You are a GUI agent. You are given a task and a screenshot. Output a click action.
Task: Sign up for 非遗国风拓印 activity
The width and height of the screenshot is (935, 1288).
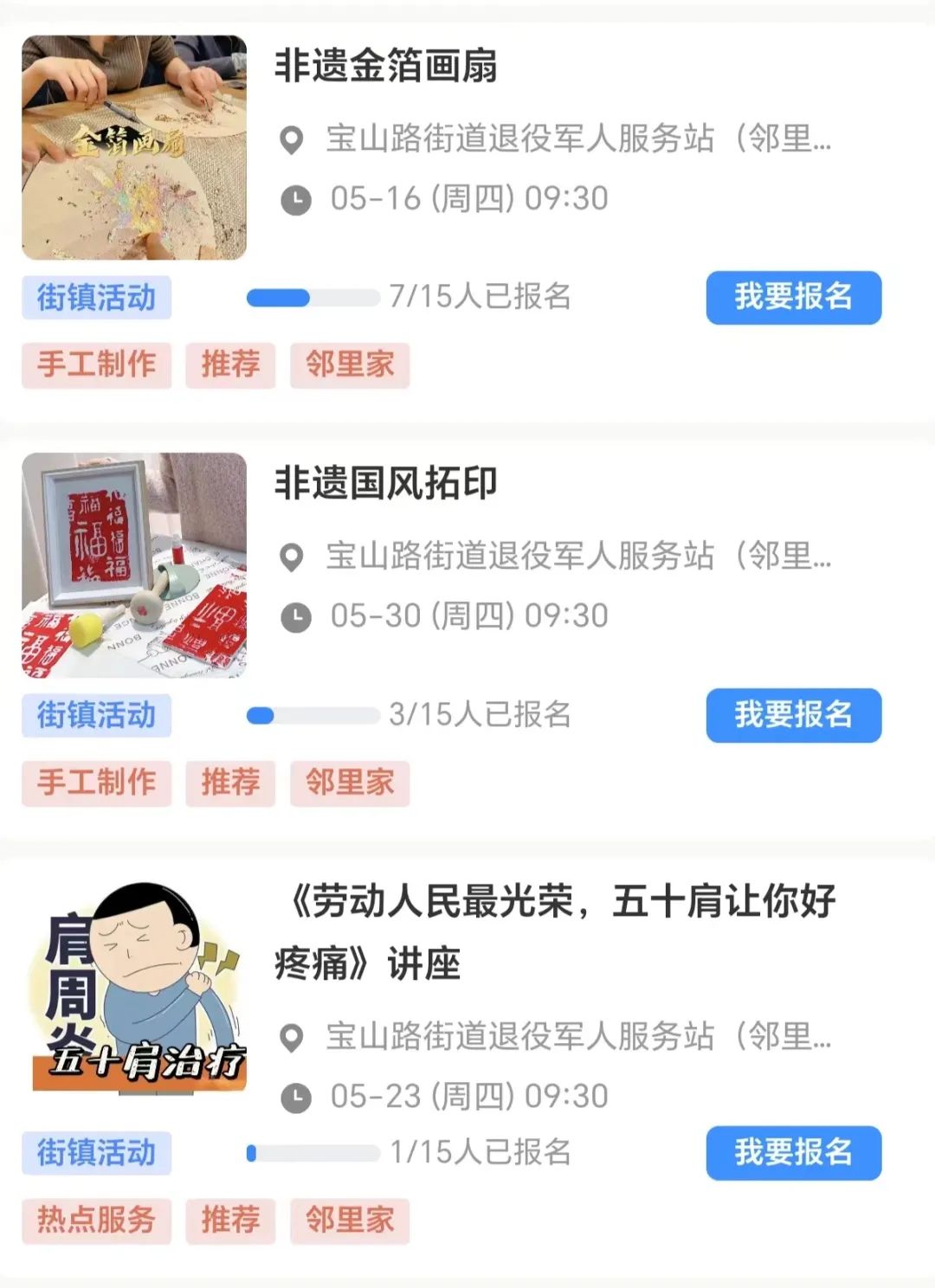click(793, 715)
